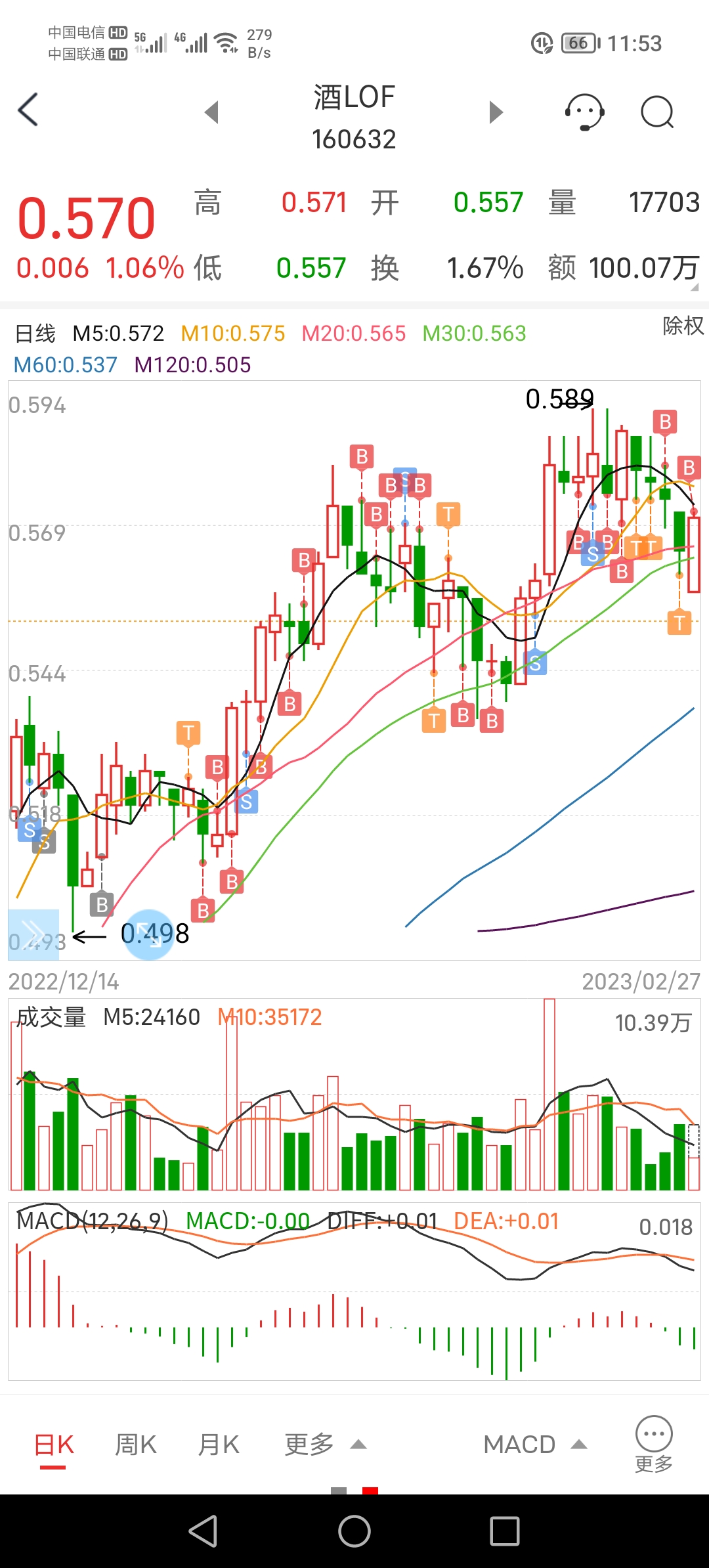Go back using the top-left arrow

28,110
